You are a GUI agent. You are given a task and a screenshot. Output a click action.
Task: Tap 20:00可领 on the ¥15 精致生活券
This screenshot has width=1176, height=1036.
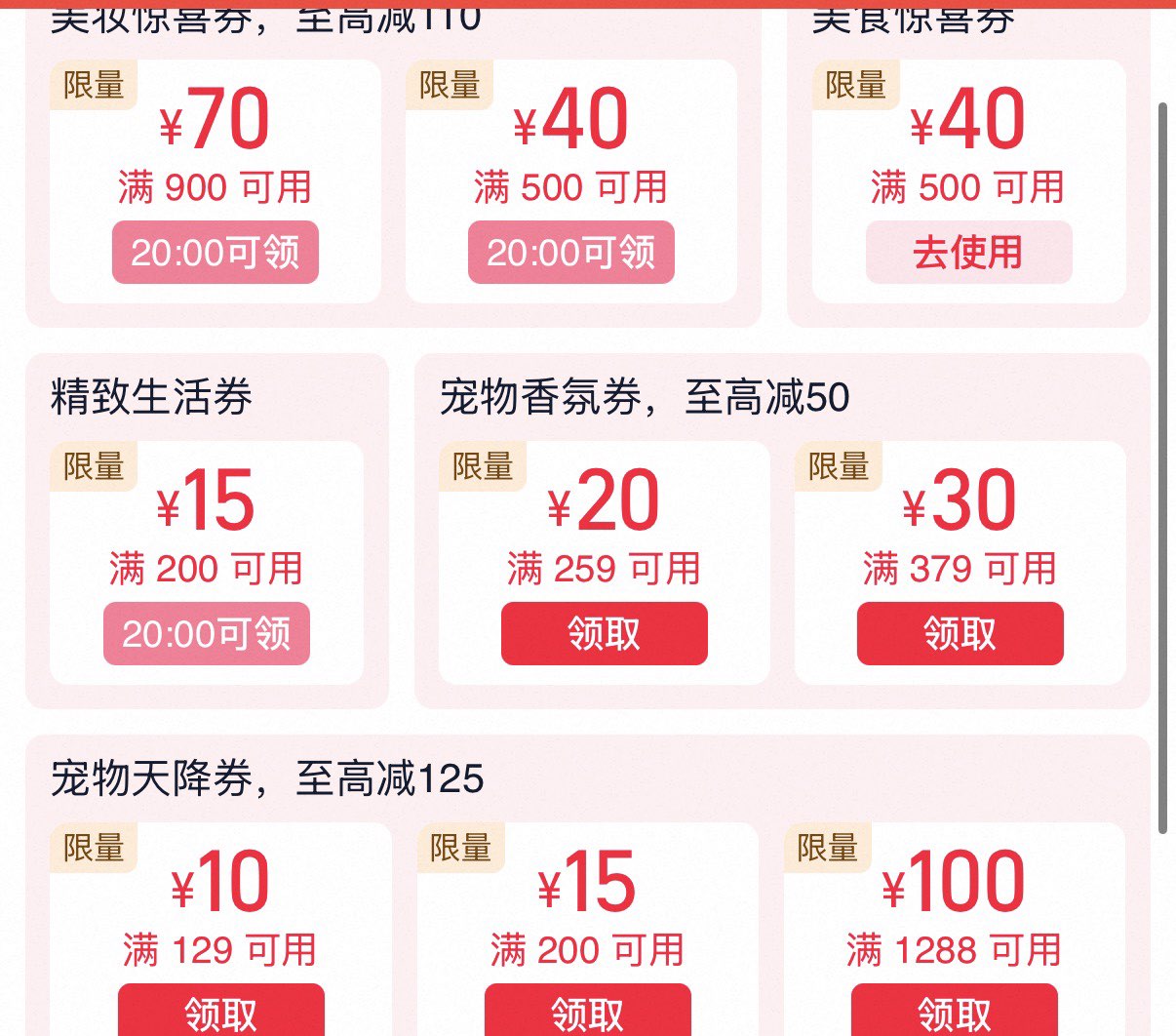coord(207,634)
